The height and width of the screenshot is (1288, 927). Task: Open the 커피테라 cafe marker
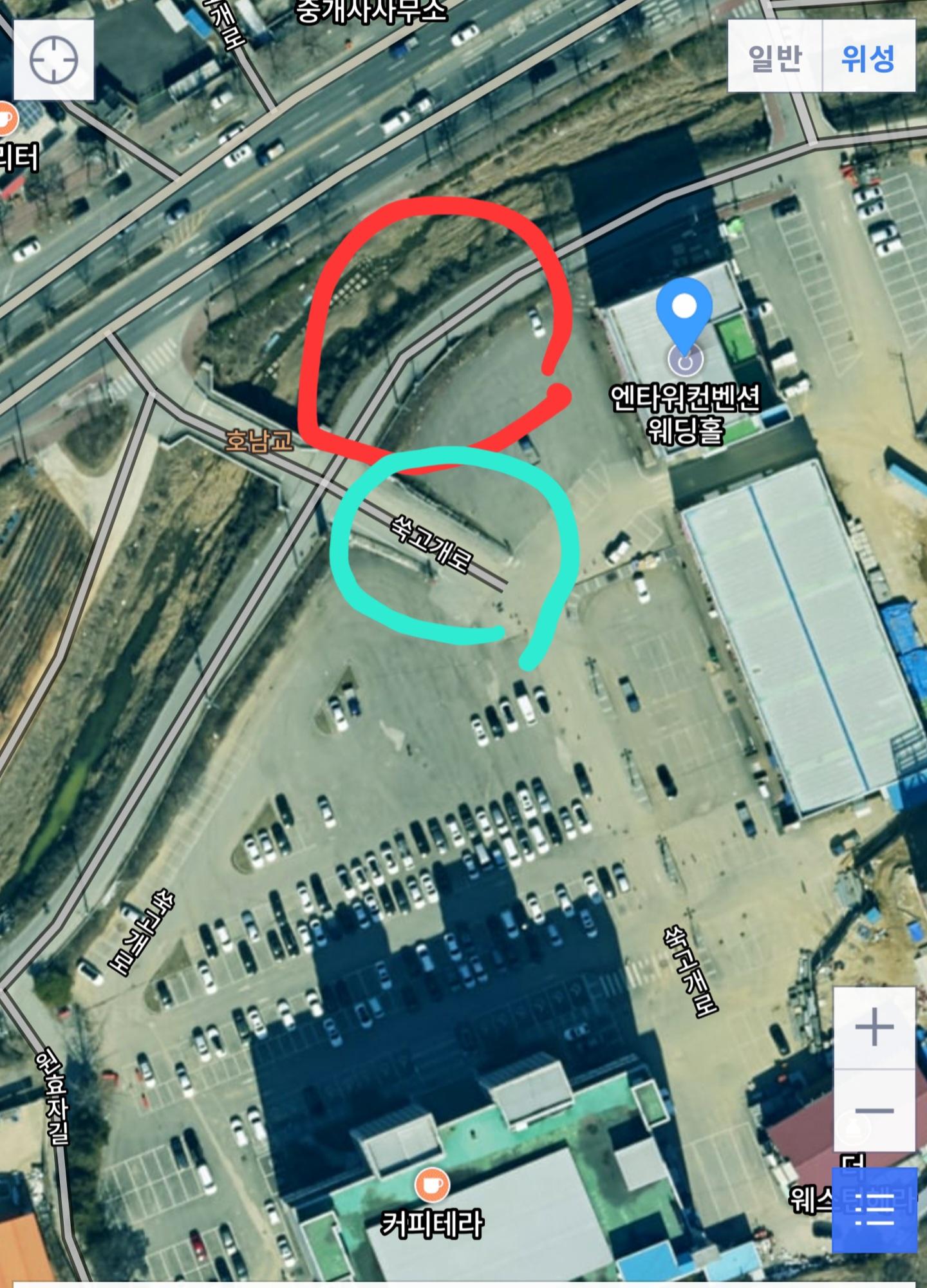tap(432, 1184)
